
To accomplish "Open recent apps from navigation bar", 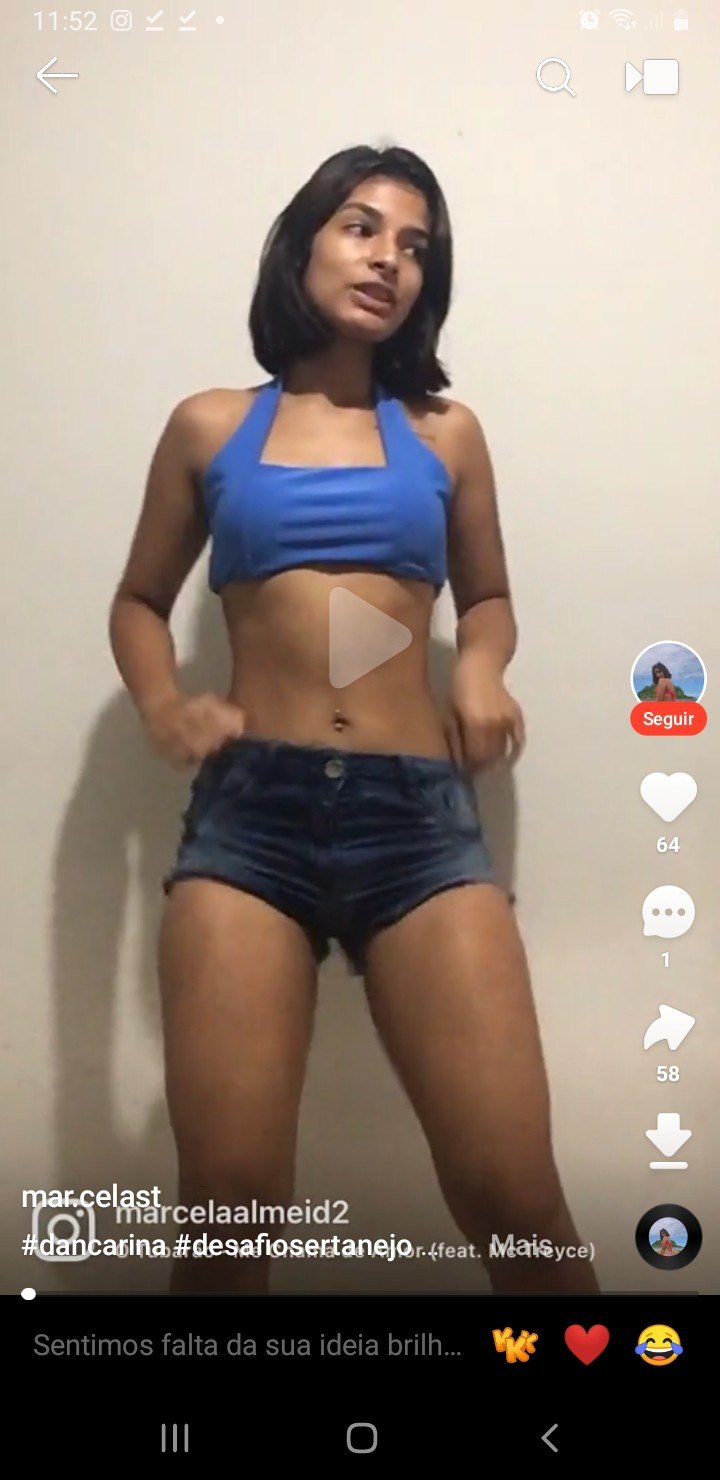I will (x=175, y=1438).
